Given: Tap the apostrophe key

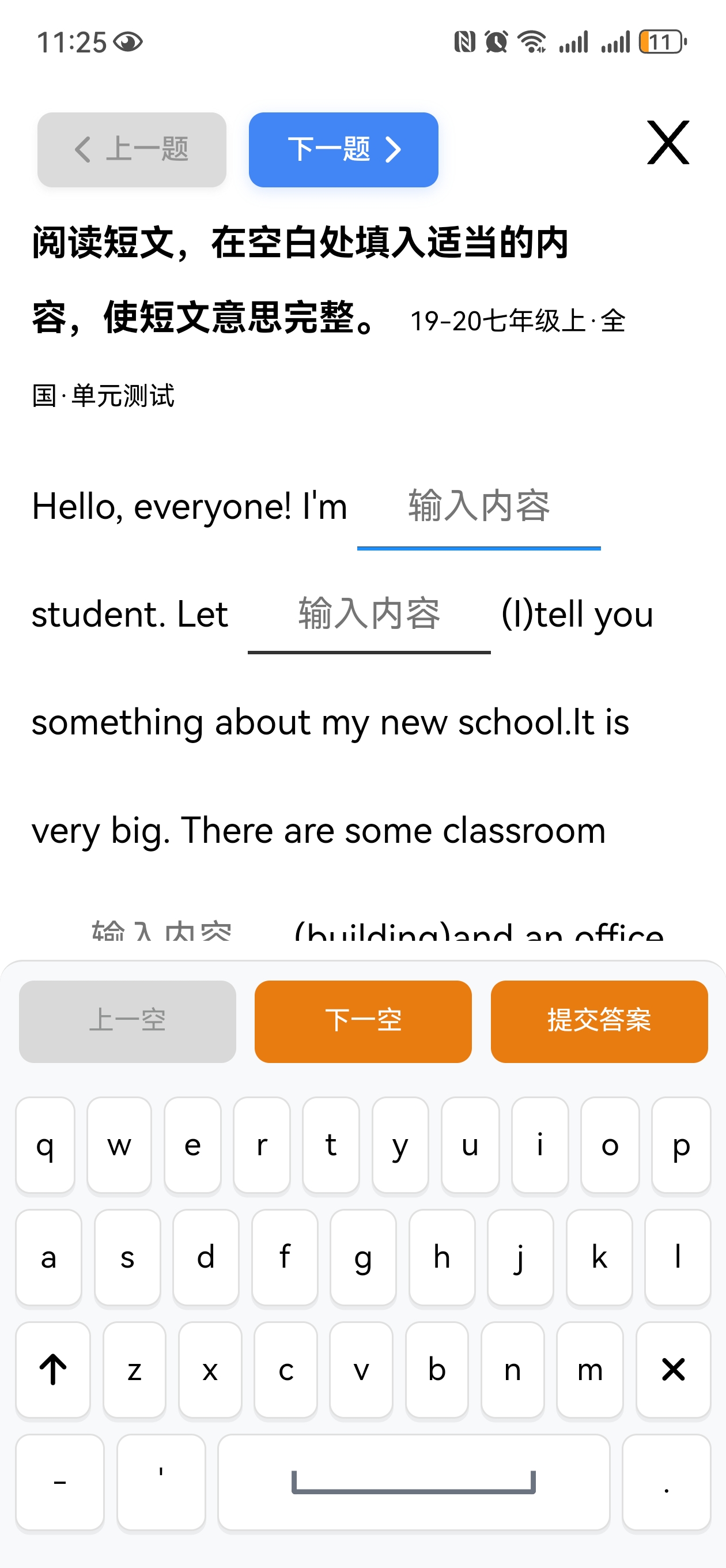Looking at the screenshot, I should (161, 1482).
